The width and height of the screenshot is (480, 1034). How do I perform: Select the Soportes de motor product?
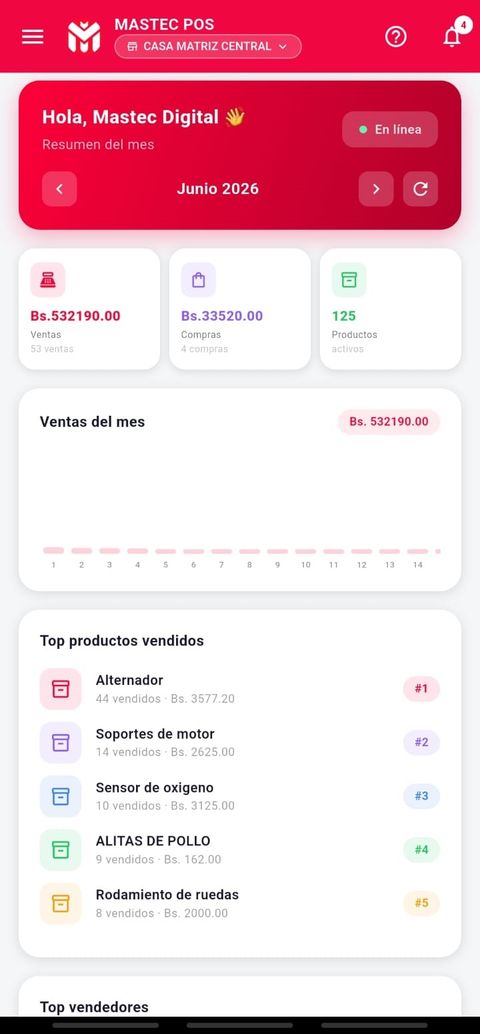point(240,743)
